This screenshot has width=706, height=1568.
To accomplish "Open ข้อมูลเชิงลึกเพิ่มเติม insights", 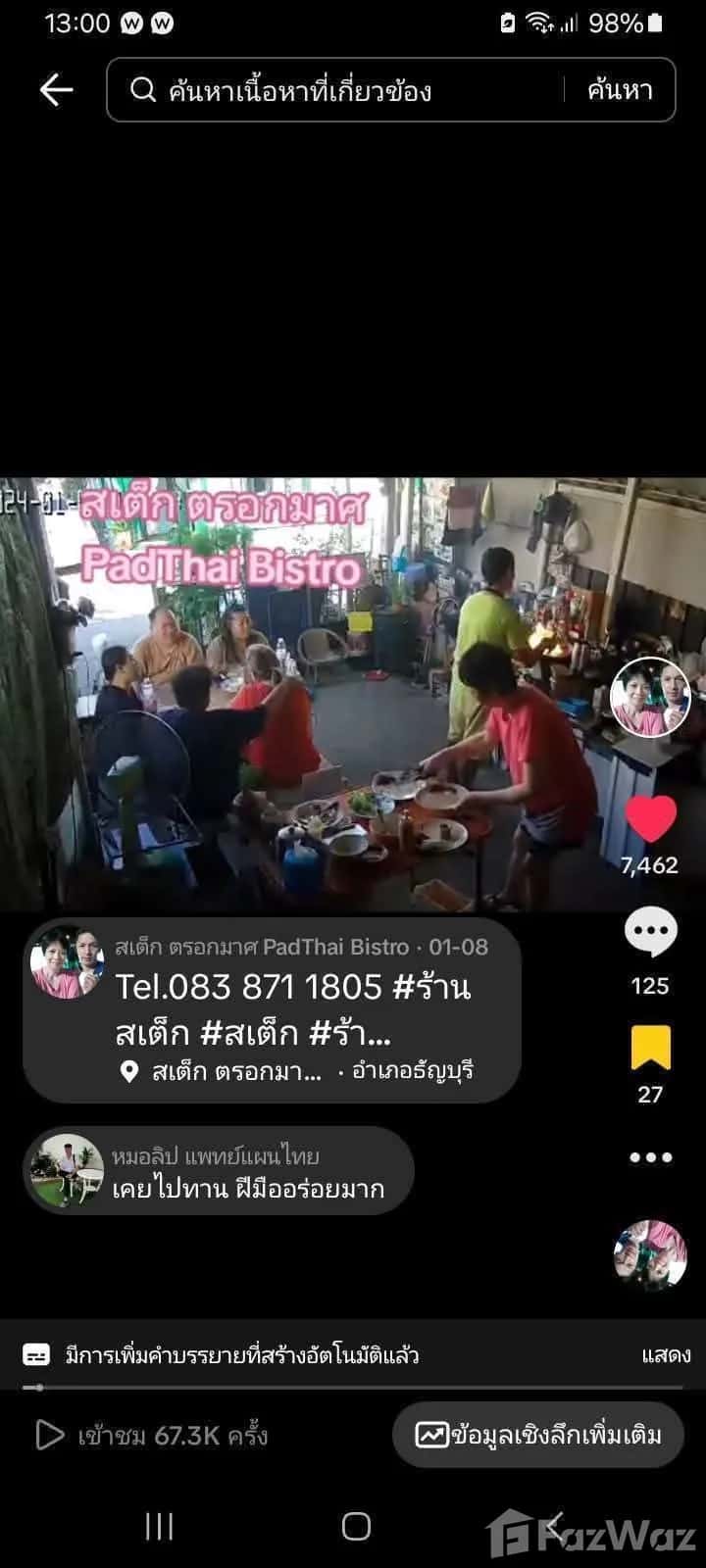I will (538, 1436).
